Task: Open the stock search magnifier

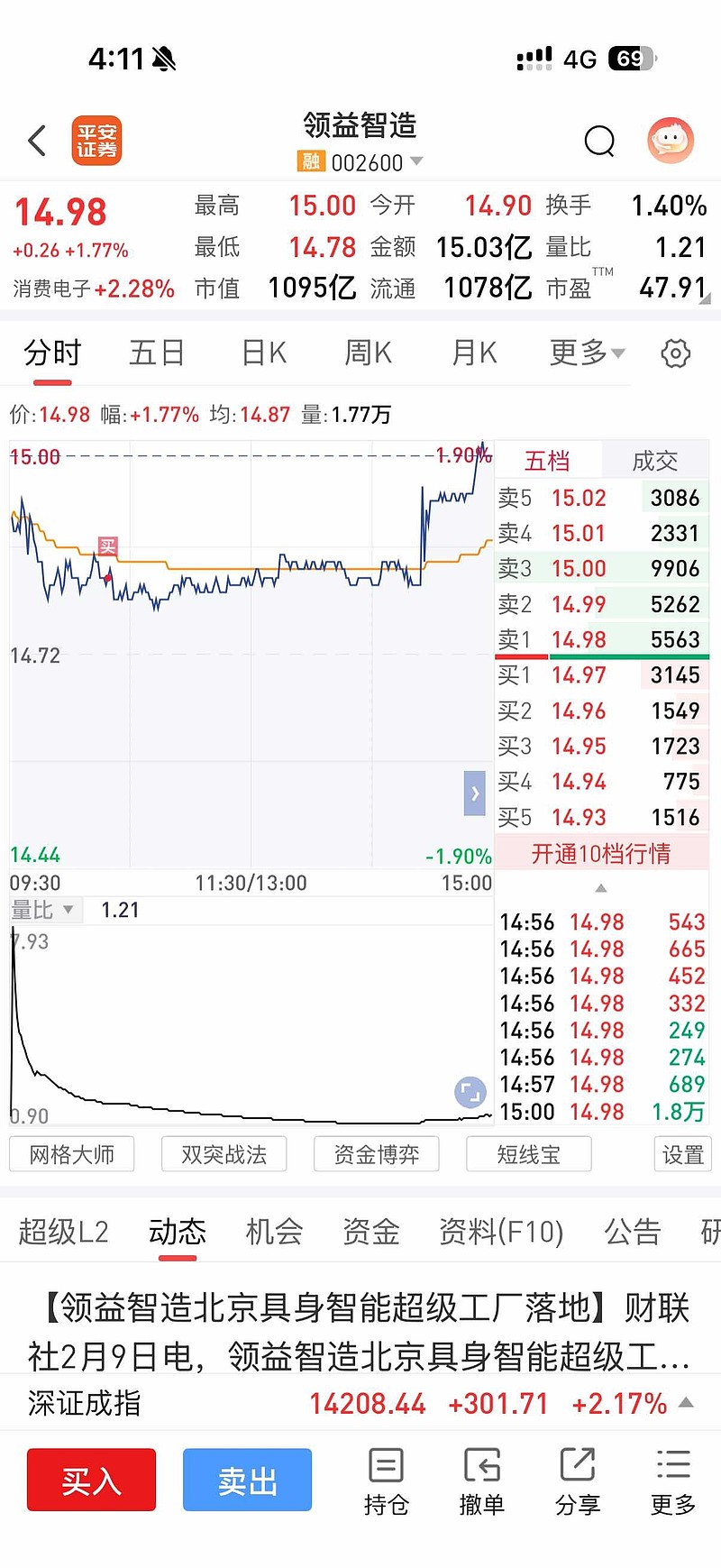Action: [599, 142]
